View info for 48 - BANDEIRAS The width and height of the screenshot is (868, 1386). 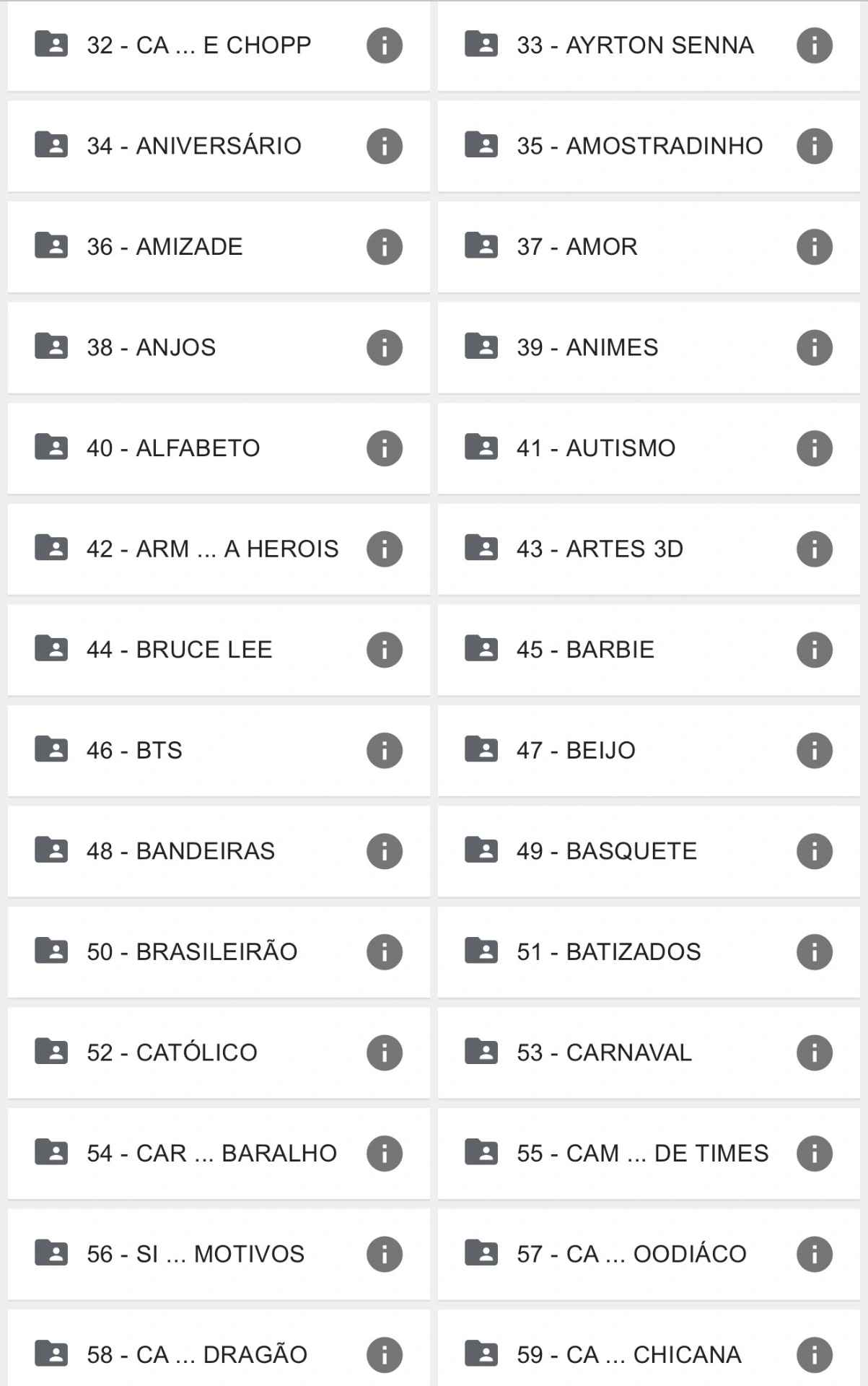click(383, 851)
